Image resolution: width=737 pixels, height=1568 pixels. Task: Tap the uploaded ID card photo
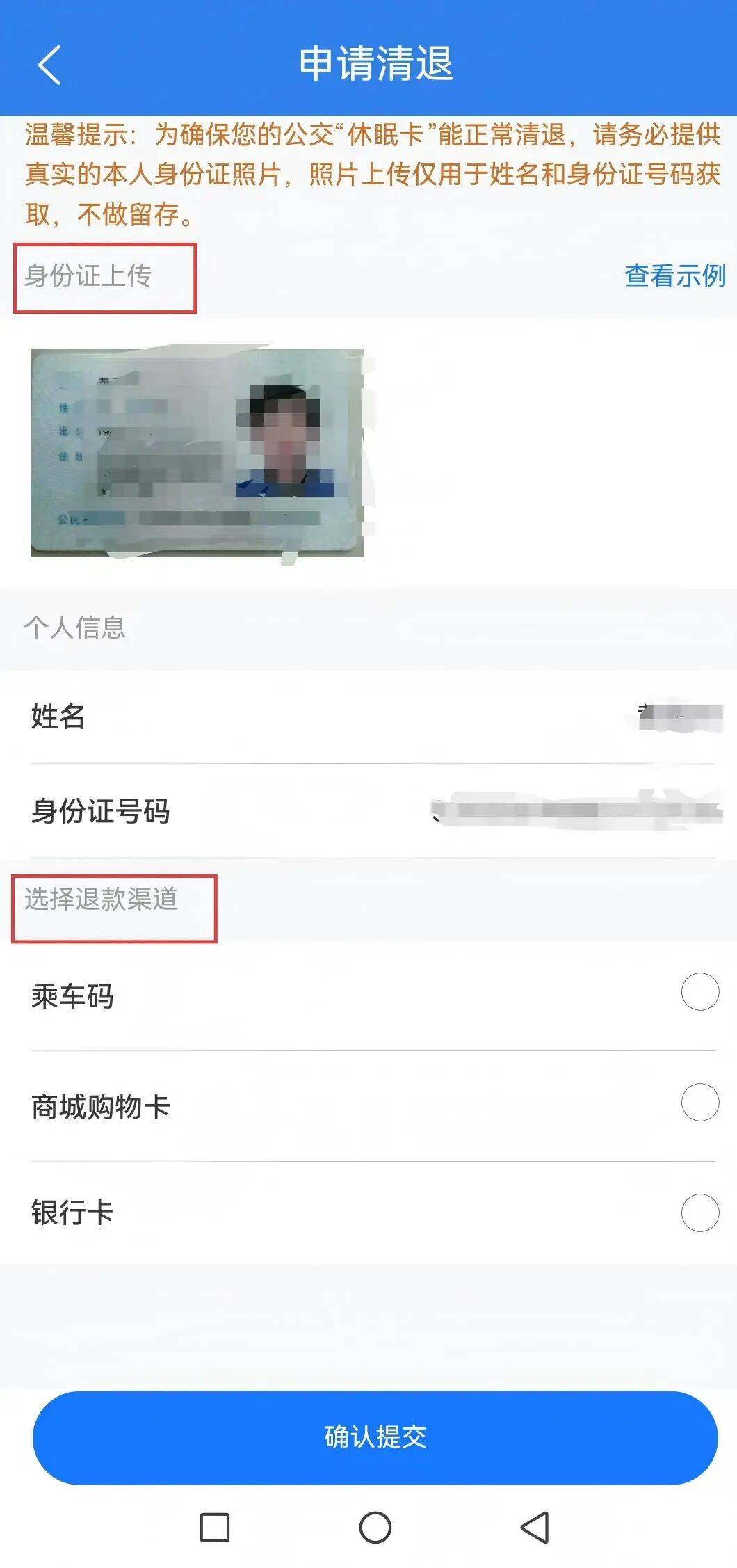coord(197,452)
